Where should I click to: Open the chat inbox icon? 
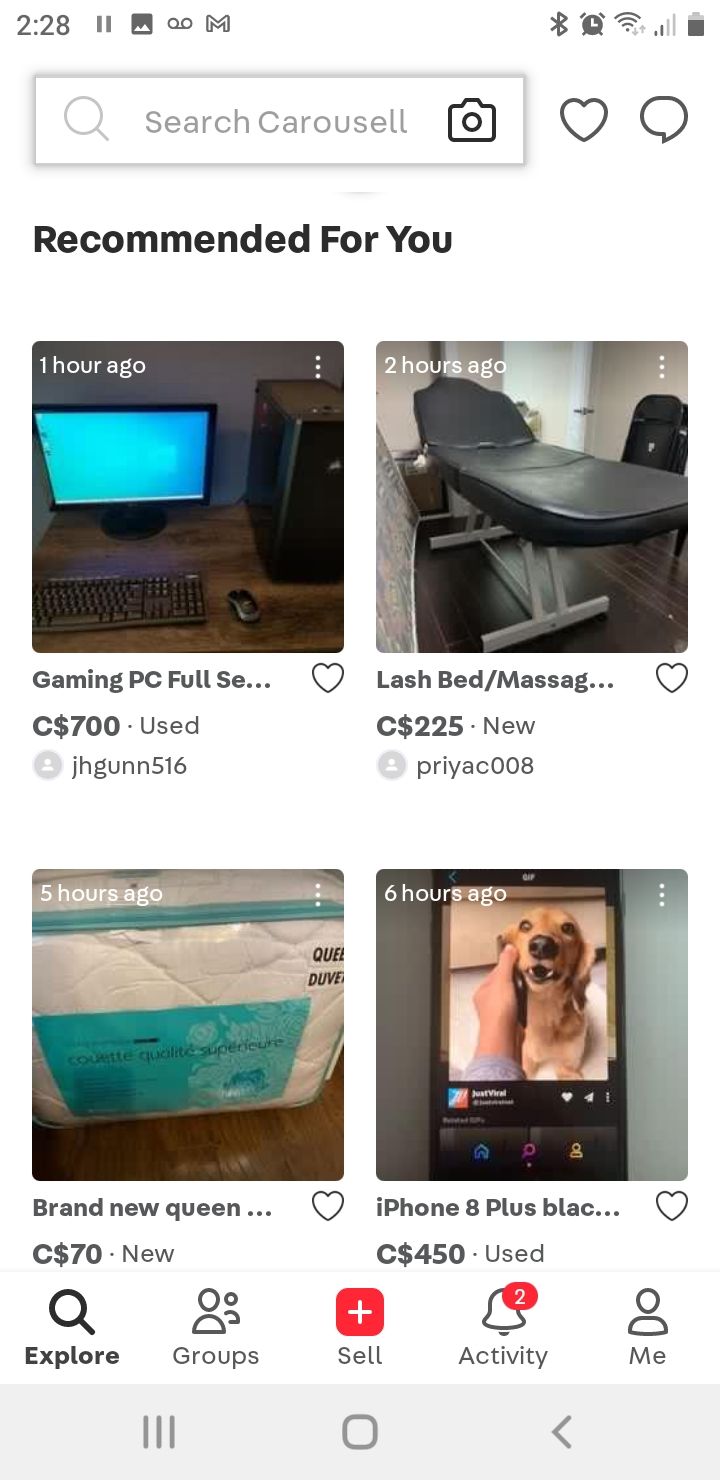[x=664, y=121]
